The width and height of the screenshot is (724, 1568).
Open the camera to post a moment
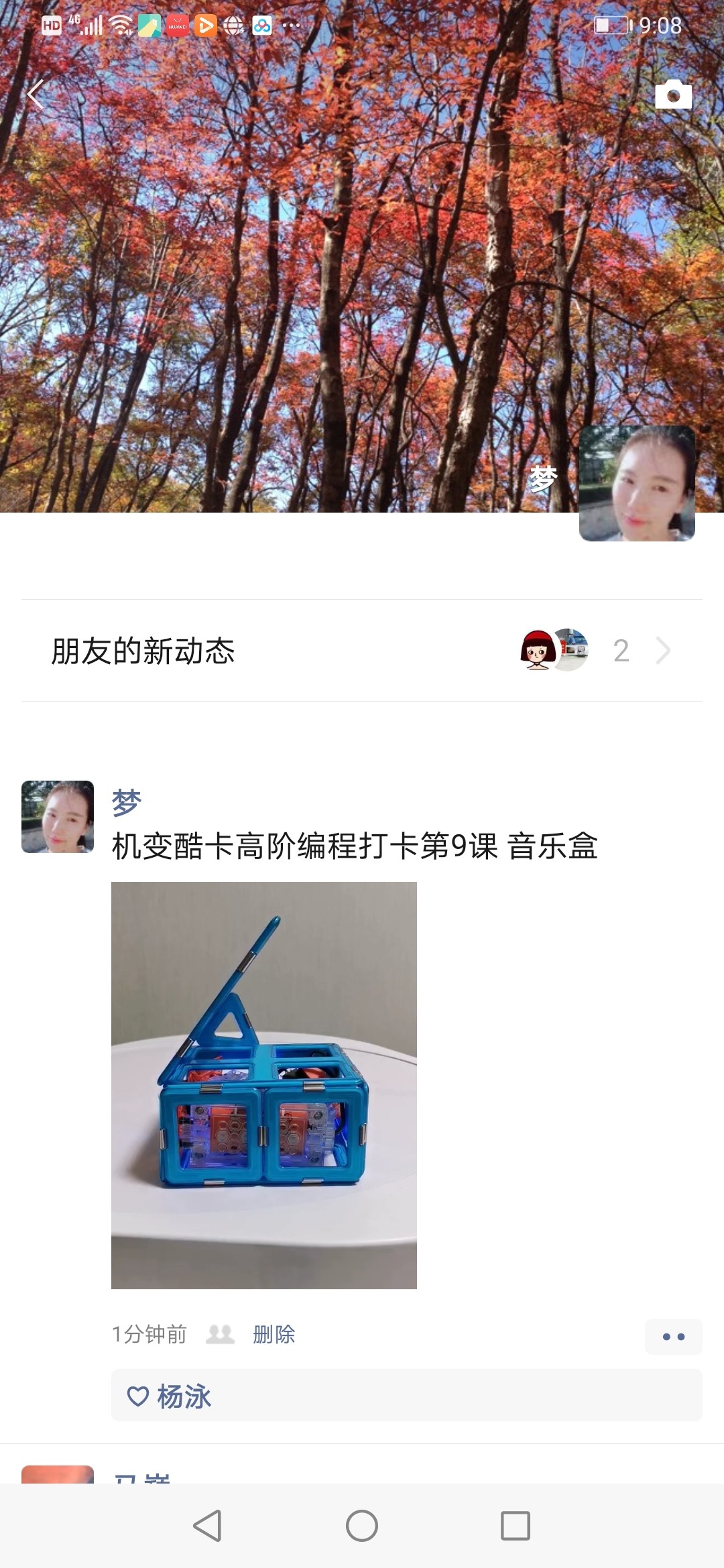673,94
